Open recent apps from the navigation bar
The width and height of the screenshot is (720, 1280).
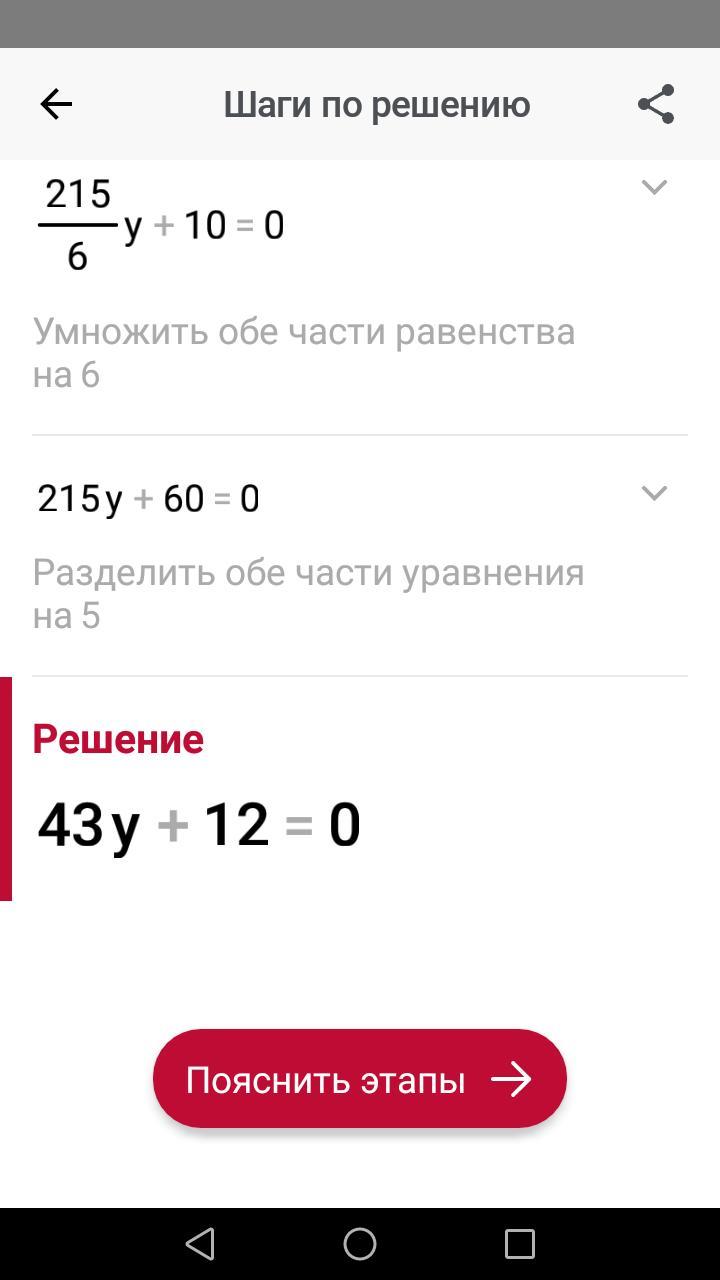(520, 1244)
